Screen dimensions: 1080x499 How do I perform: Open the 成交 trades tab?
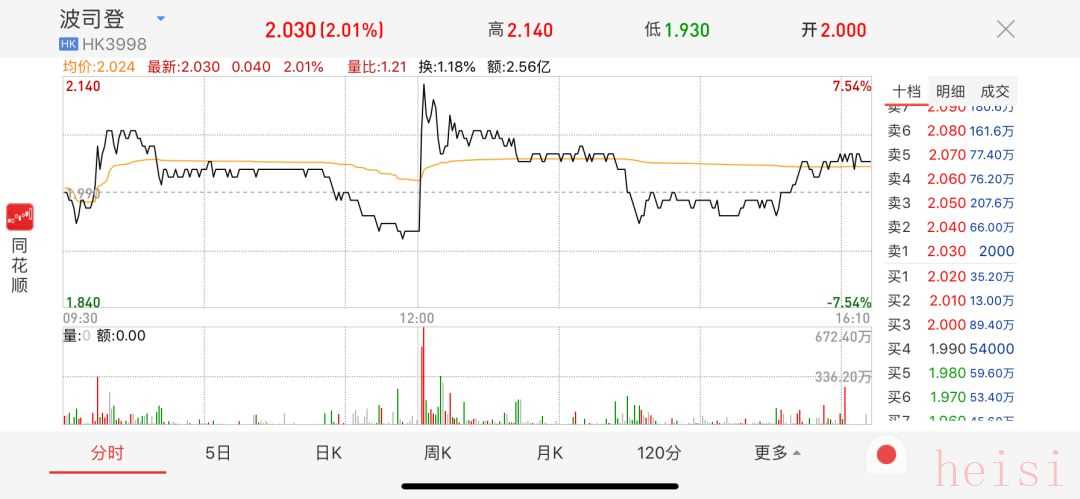coord(995,91)
